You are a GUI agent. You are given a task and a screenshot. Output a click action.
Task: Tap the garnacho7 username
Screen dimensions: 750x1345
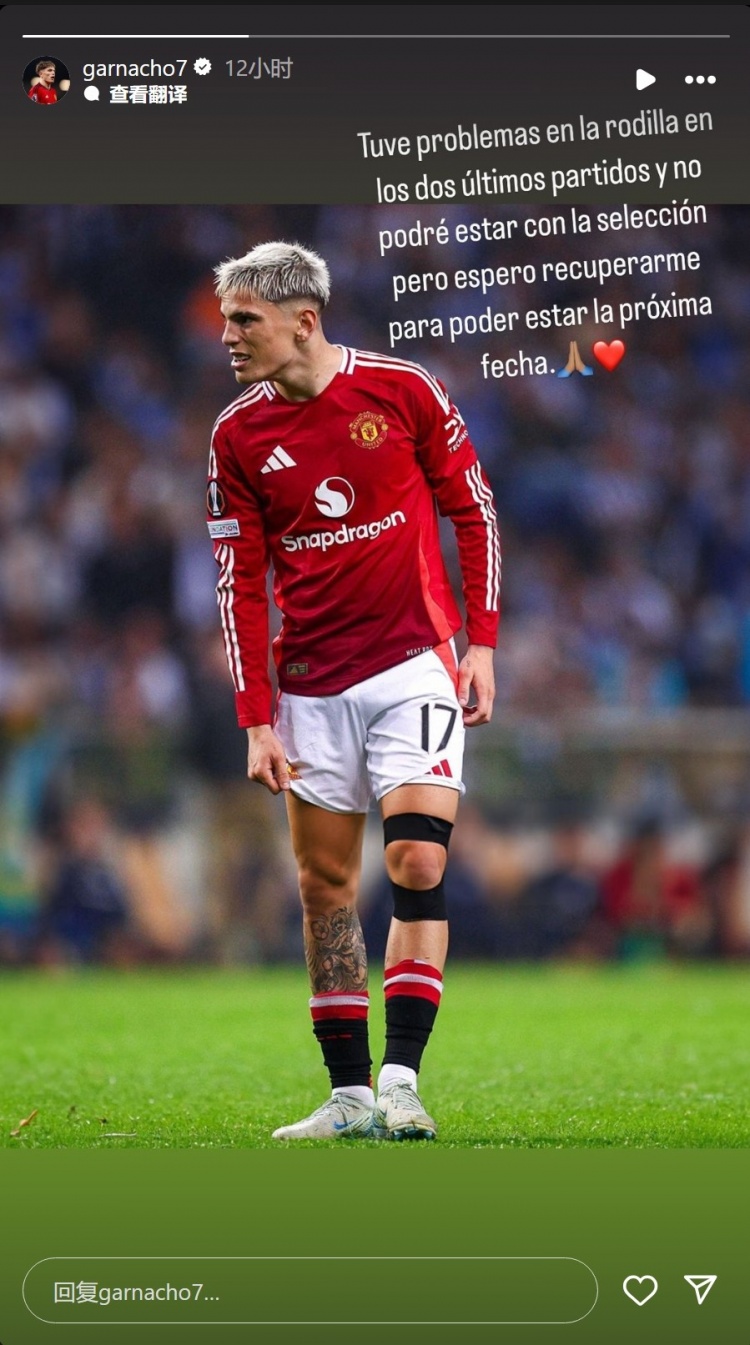click(134, 68)
